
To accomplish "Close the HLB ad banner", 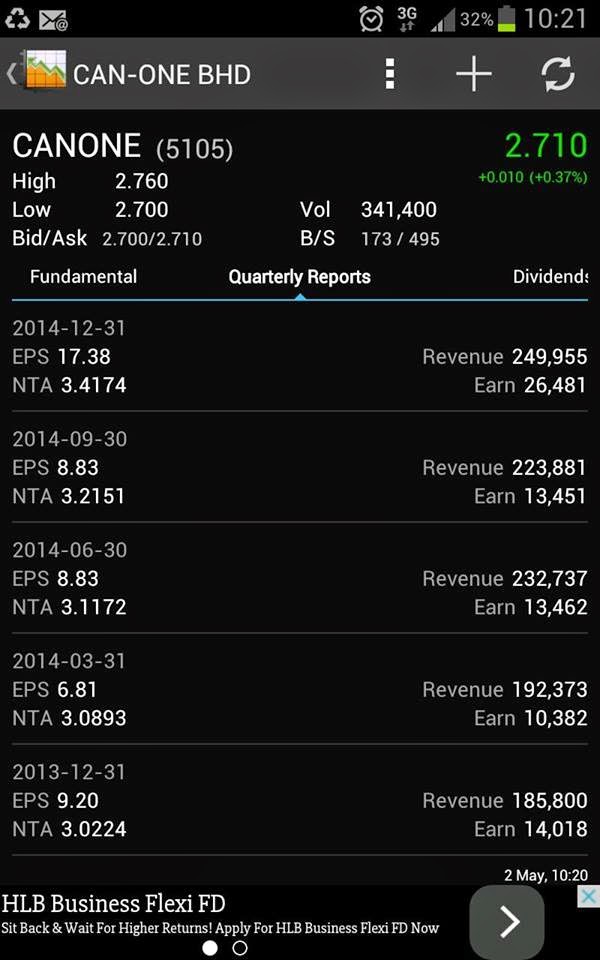I will tap(589, 897).
